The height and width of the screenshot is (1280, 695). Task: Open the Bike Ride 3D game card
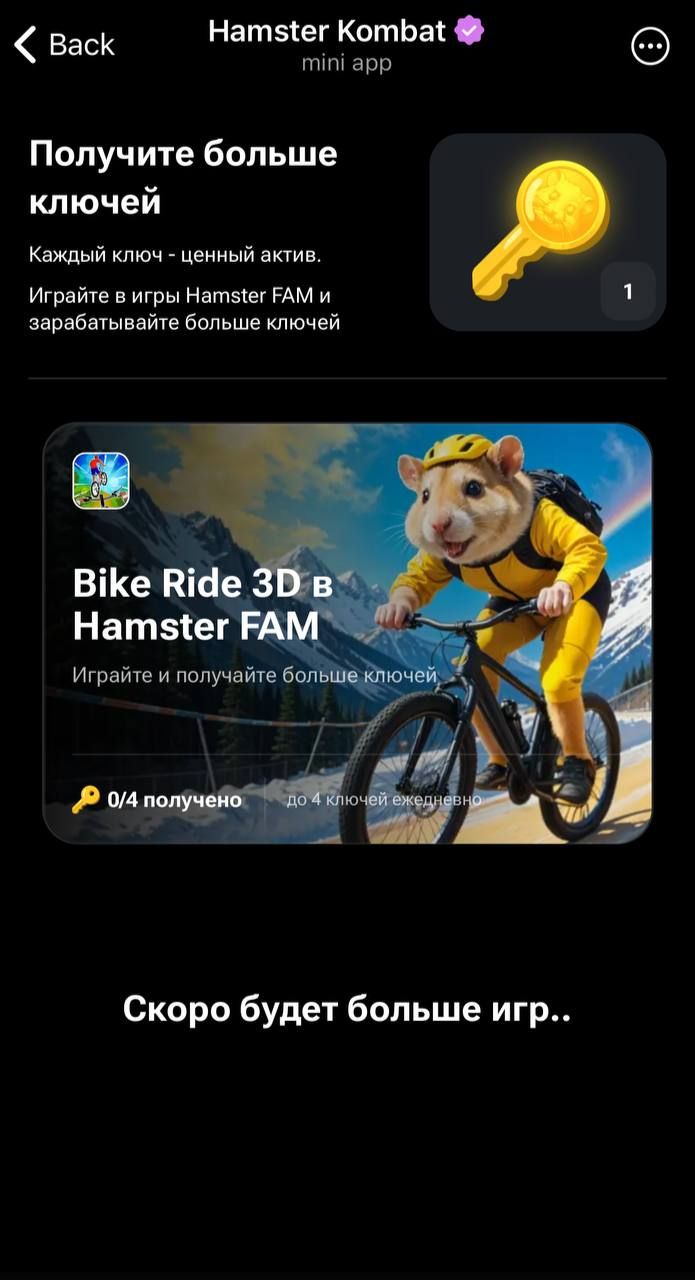pos(347,633)
